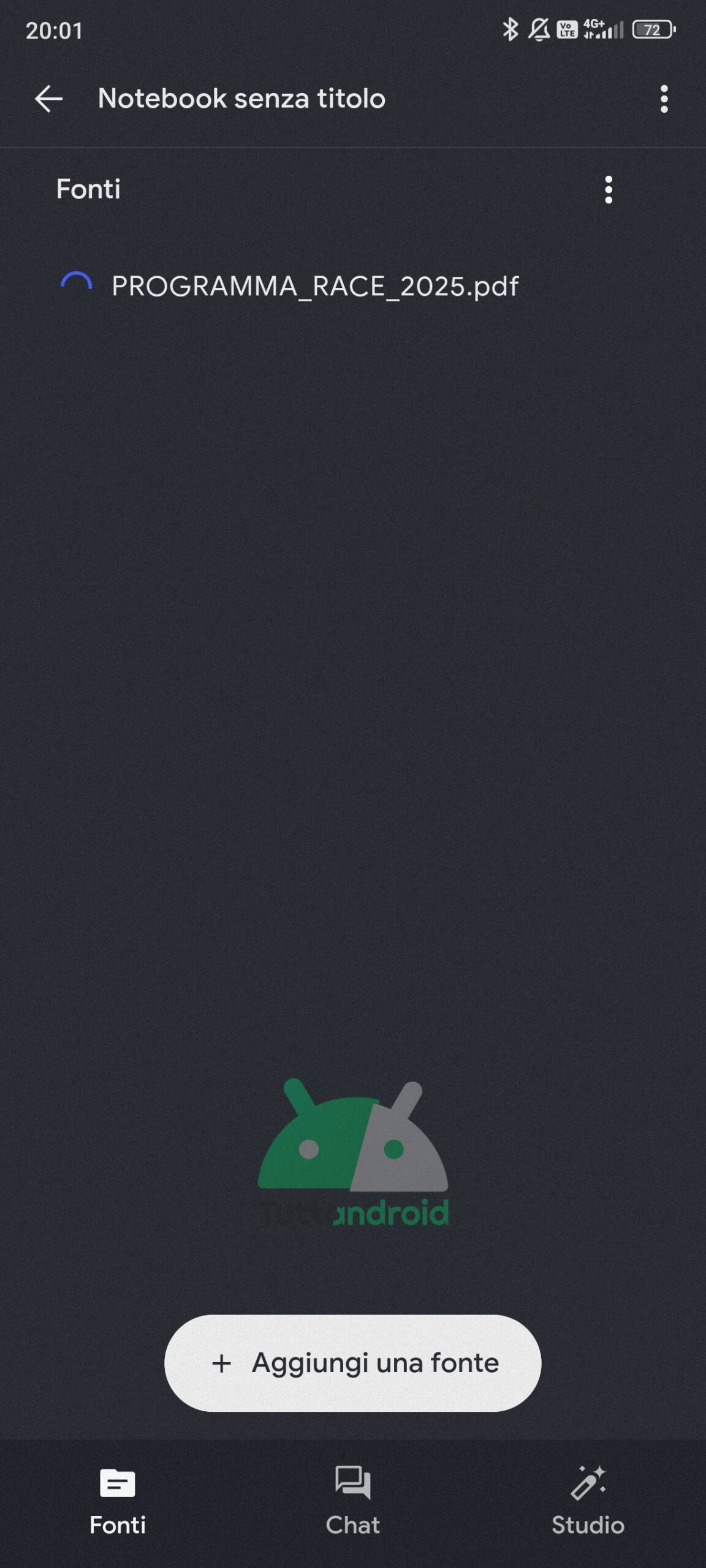Open the notebook overflow menu in app bar
This screenshot has width=706, height=1568.
pos(664,99)
